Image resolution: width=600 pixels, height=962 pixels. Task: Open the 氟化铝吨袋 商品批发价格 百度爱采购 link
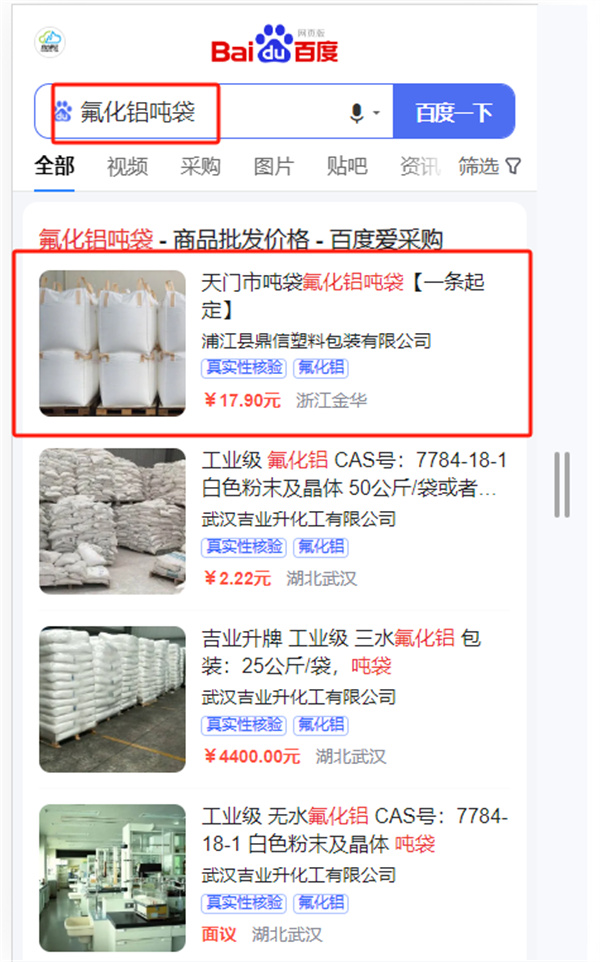coord(240,239)
